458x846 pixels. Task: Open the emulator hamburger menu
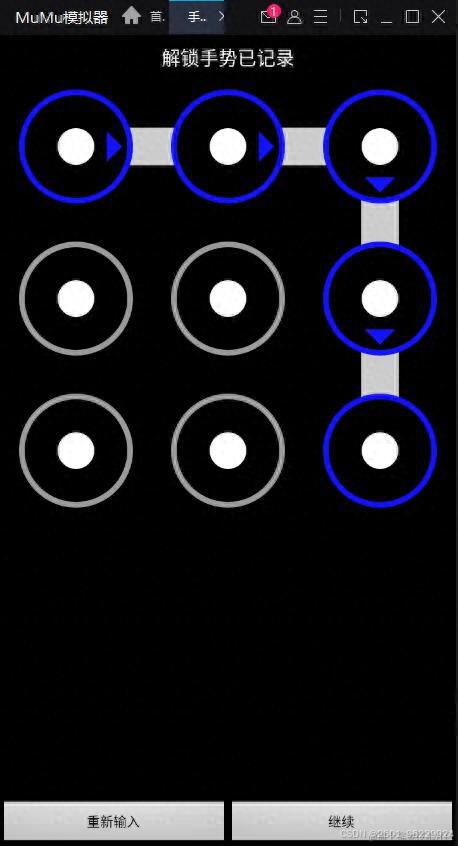pyautogui.click(x=321, y=17)
